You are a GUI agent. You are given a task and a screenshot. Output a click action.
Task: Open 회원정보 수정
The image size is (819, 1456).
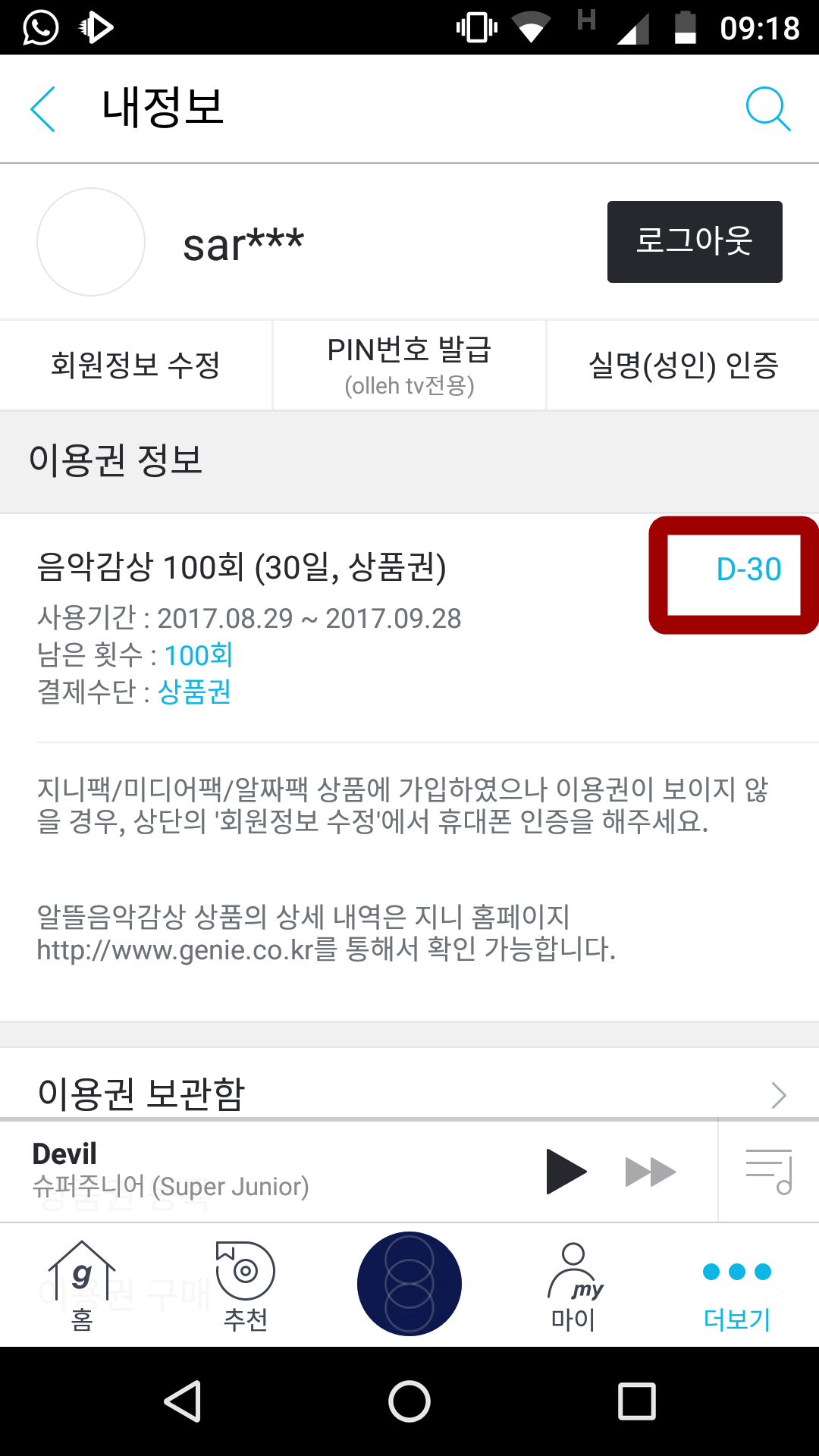tap(136, 366)
